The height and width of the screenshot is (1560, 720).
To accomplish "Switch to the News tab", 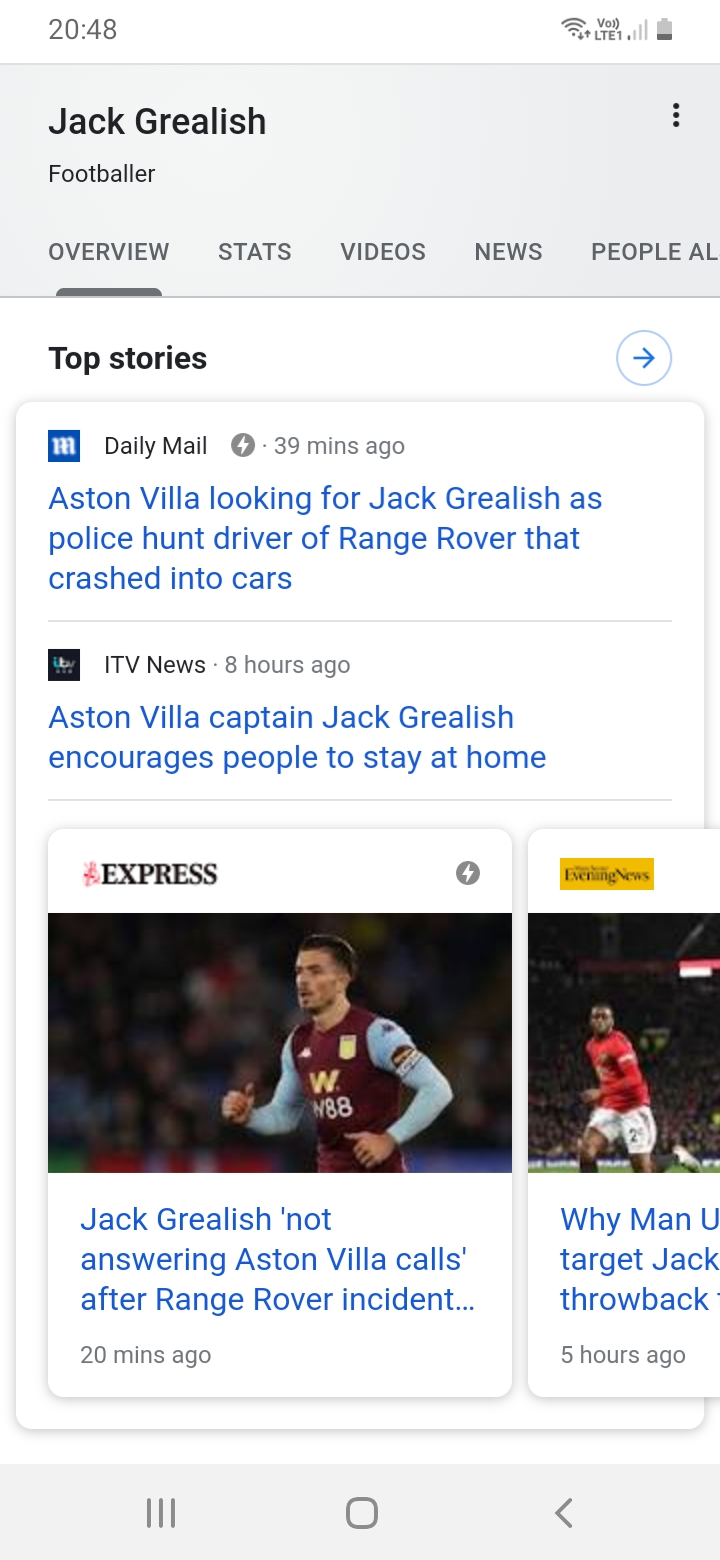I will (508, 252).
